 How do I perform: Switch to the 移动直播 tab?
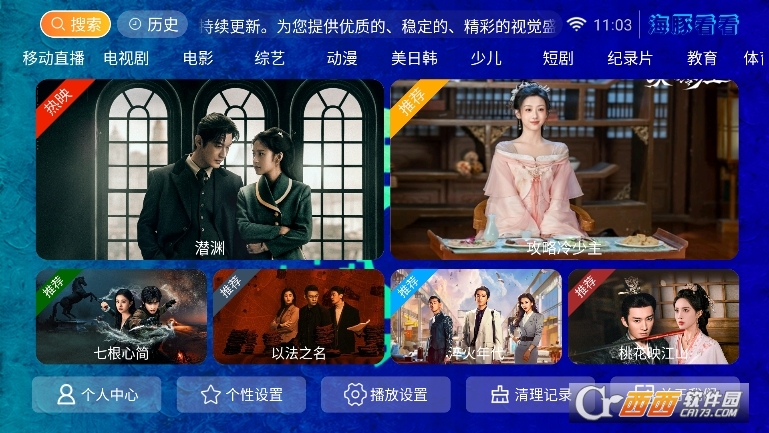coord(53,58)
